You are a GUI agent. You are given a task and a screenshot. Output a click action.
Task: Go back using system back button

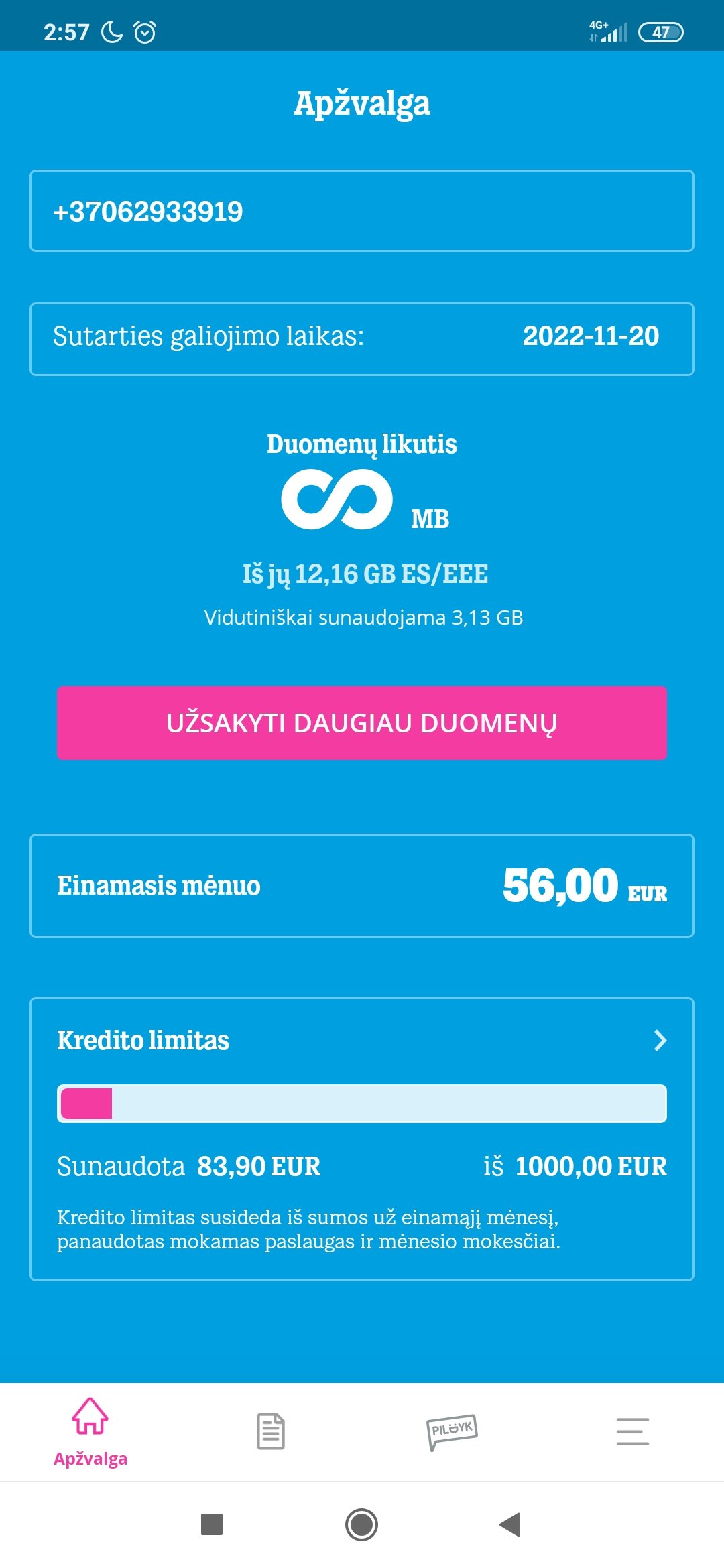click(x=511, y=1524)
